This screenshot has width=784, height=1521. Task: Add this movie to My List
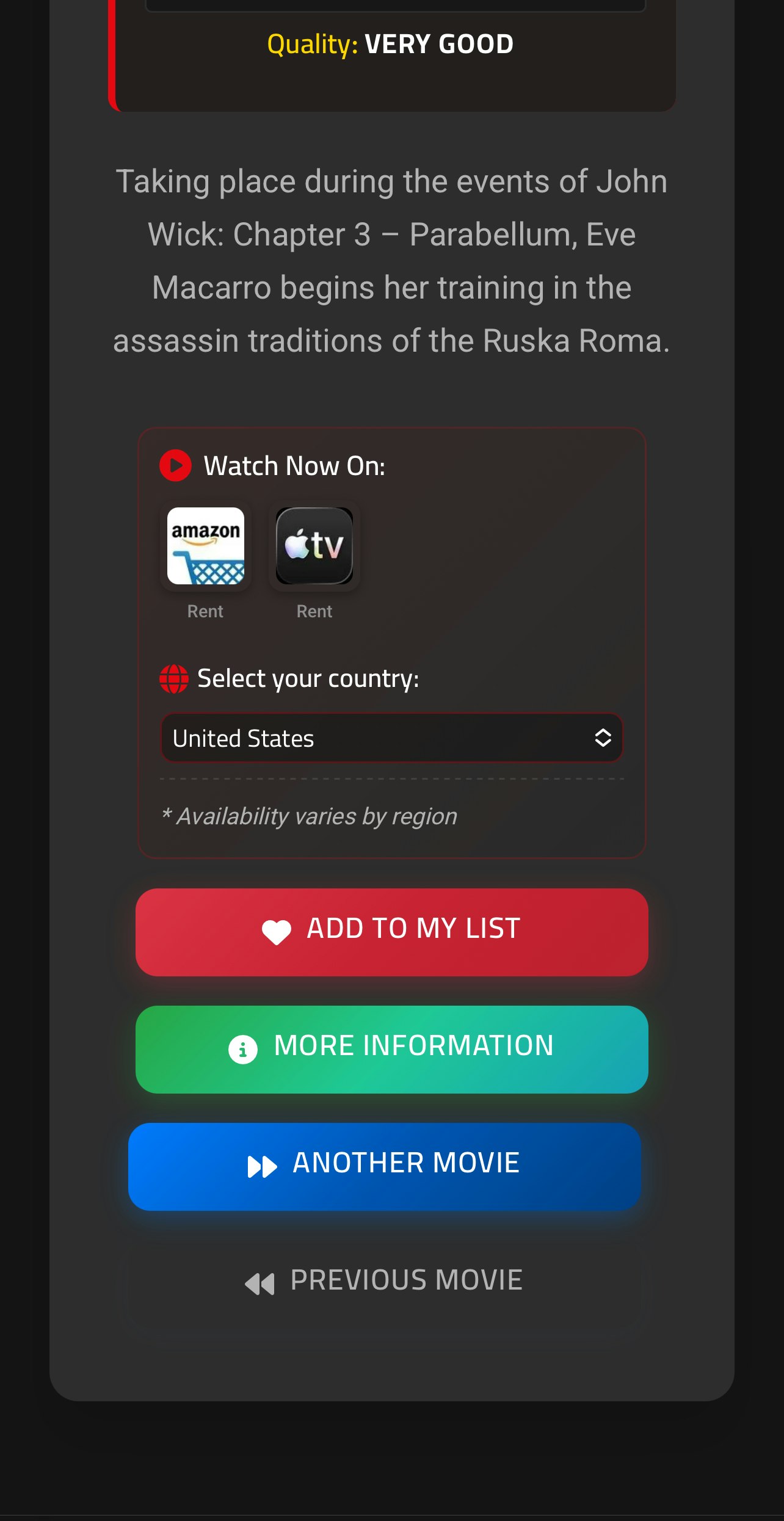(x=391, y=931)
